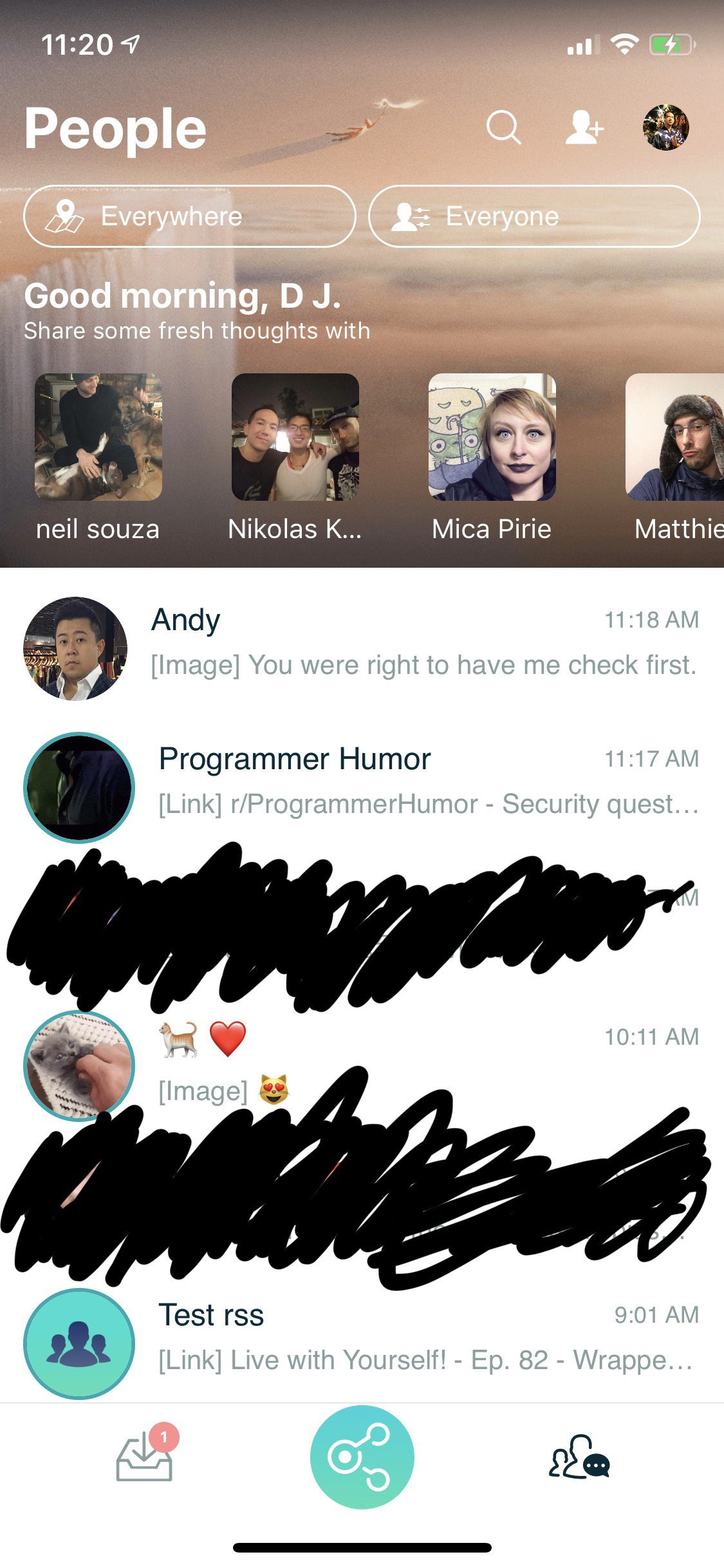Open the search magnifier icon
This screenshot has width=724, height=1568.
click(503, 127)
